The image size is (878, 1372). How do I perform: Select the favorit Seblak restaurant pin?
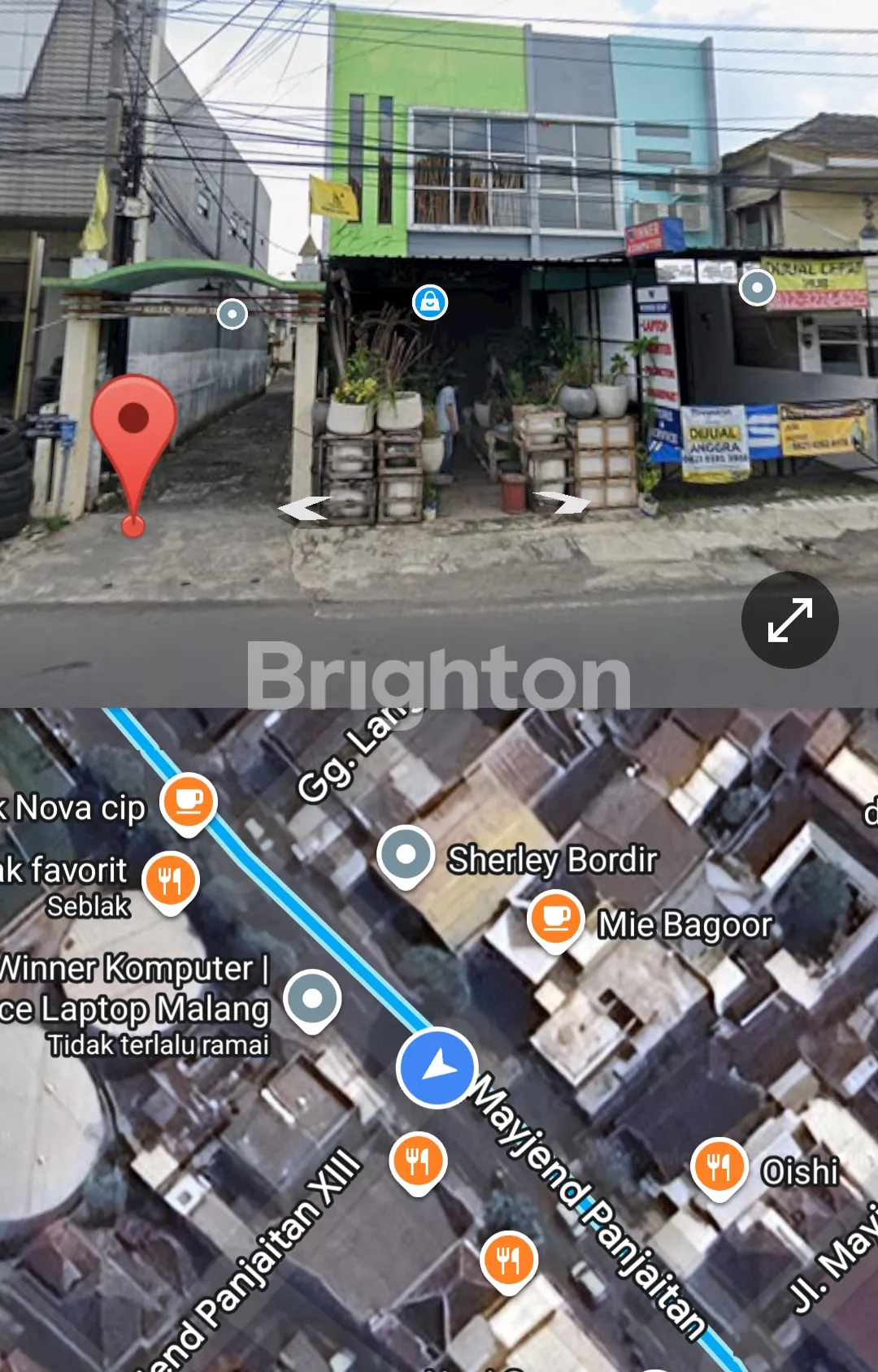point(170,881)
